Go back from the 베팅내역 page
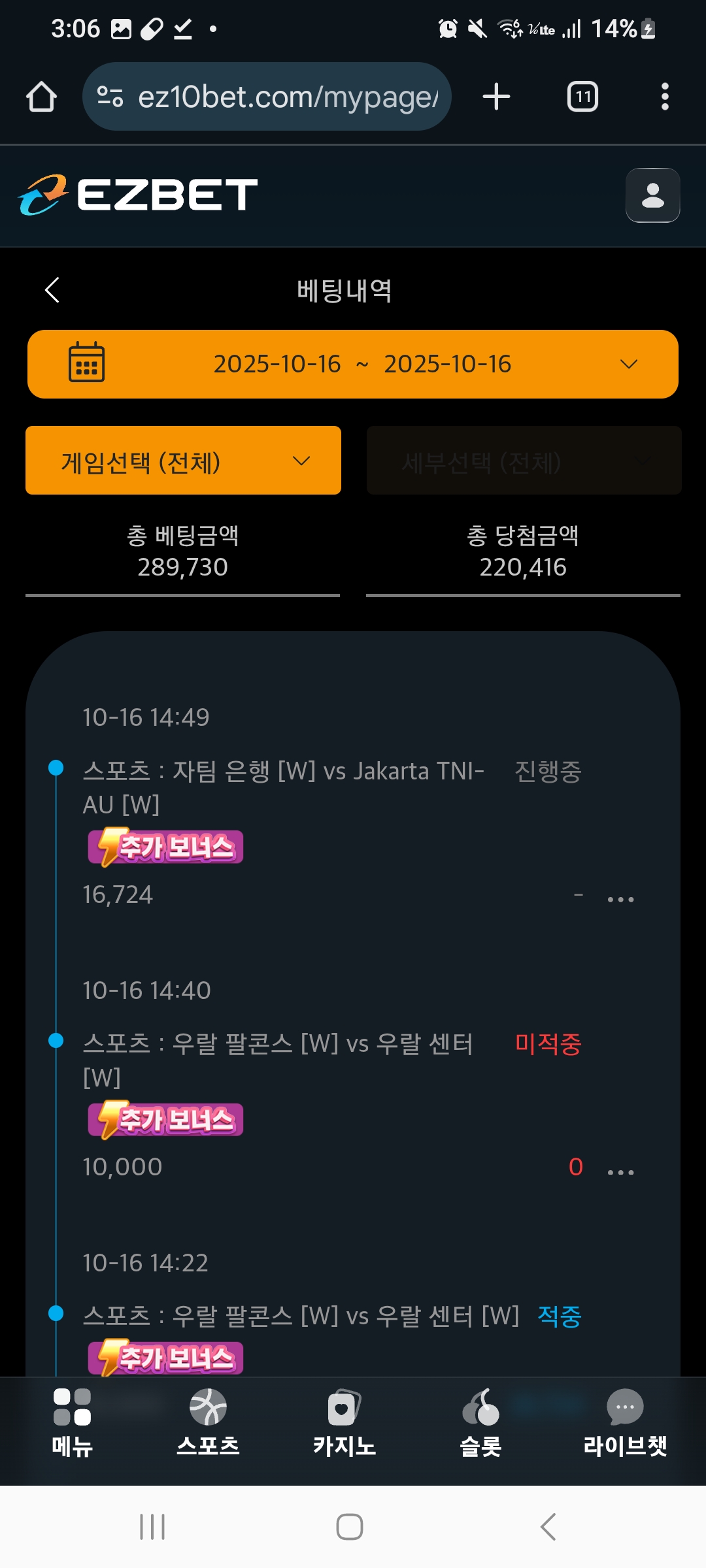706x1568 pixels. point(52,290)
